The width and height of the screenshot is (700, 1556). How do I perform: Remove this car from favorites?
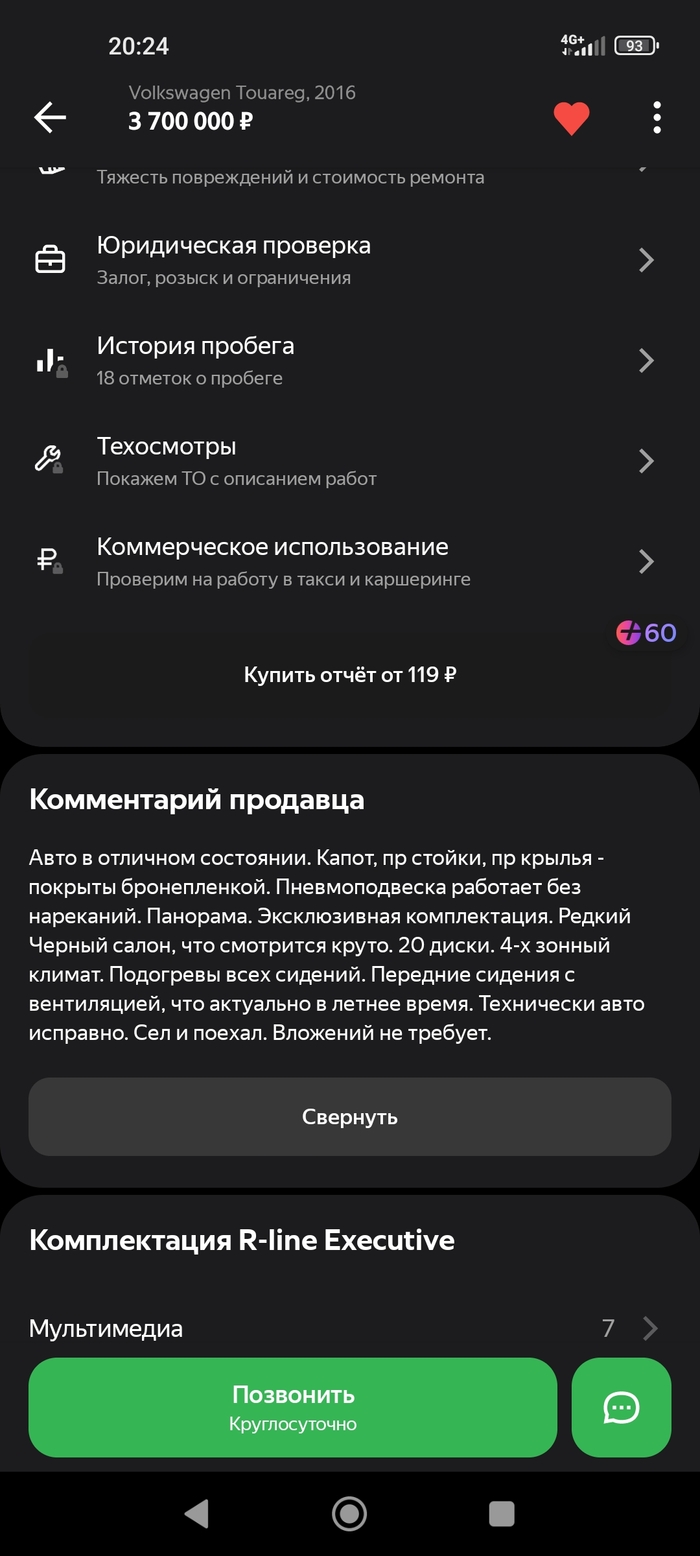[571, 119]
